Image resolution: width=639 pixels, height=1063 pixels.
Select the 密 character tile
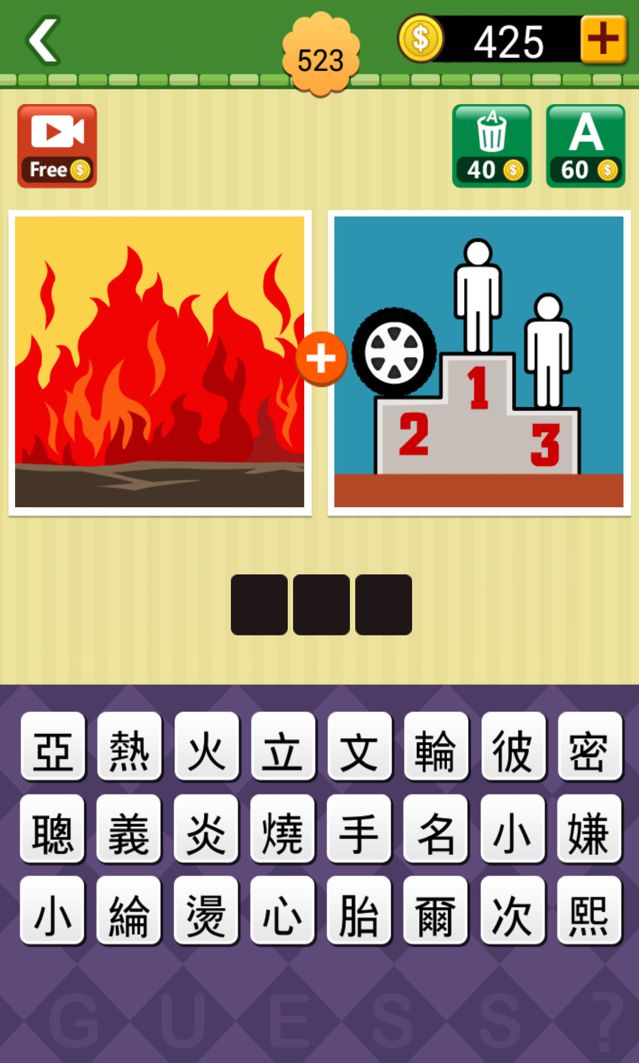(589, 746)
